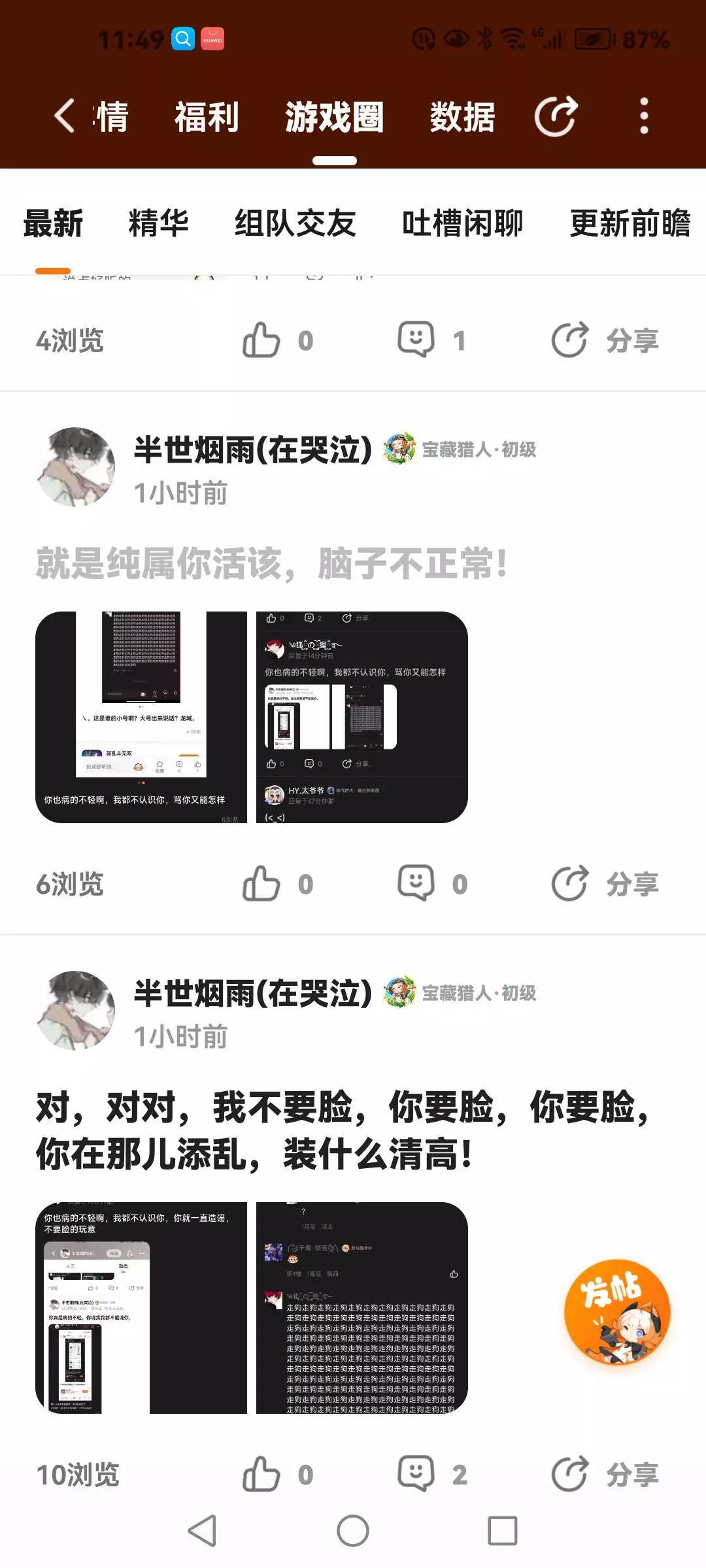Tap the share icon in the header
The width and height of the screenshot is (706, 1568).
point(556,116)
